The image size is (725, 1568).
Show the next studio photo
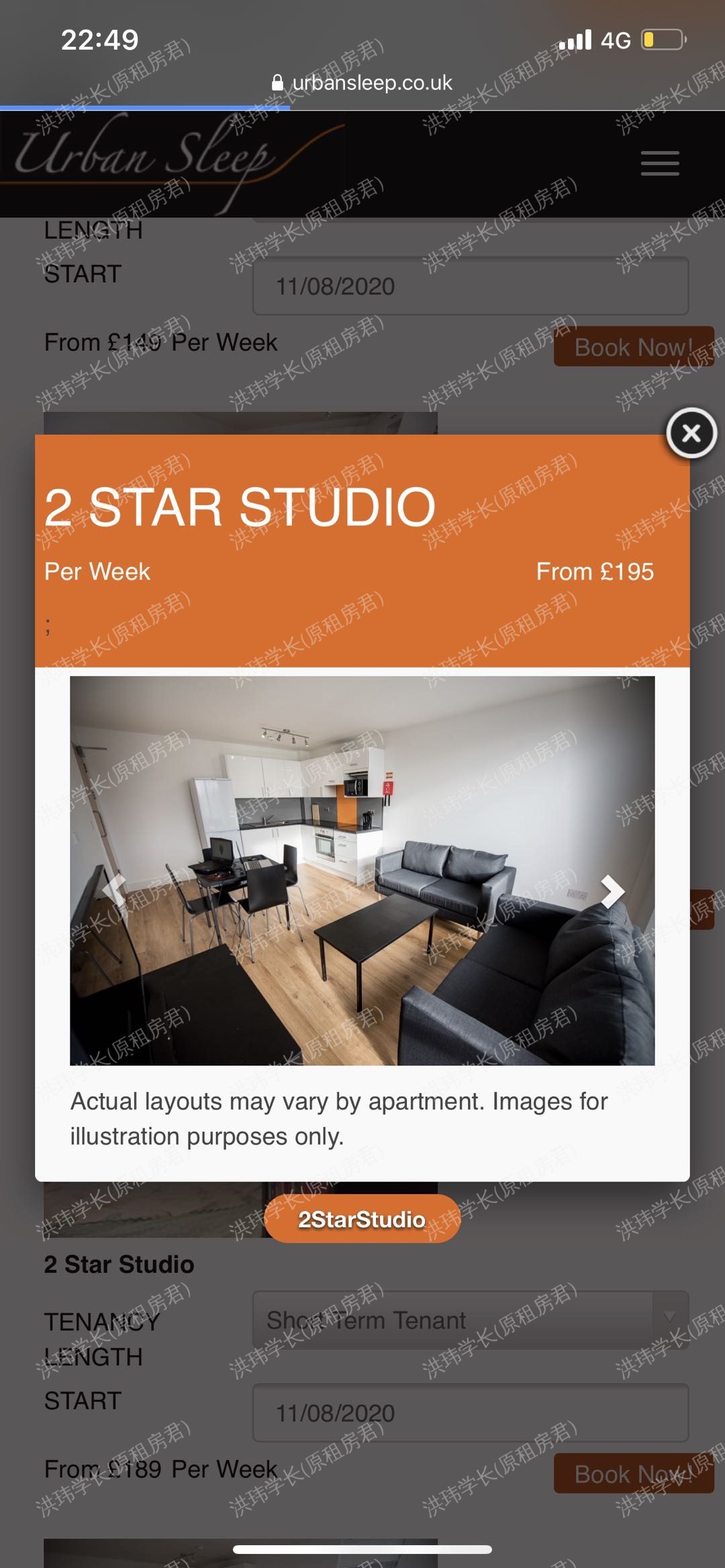[612, 892]
